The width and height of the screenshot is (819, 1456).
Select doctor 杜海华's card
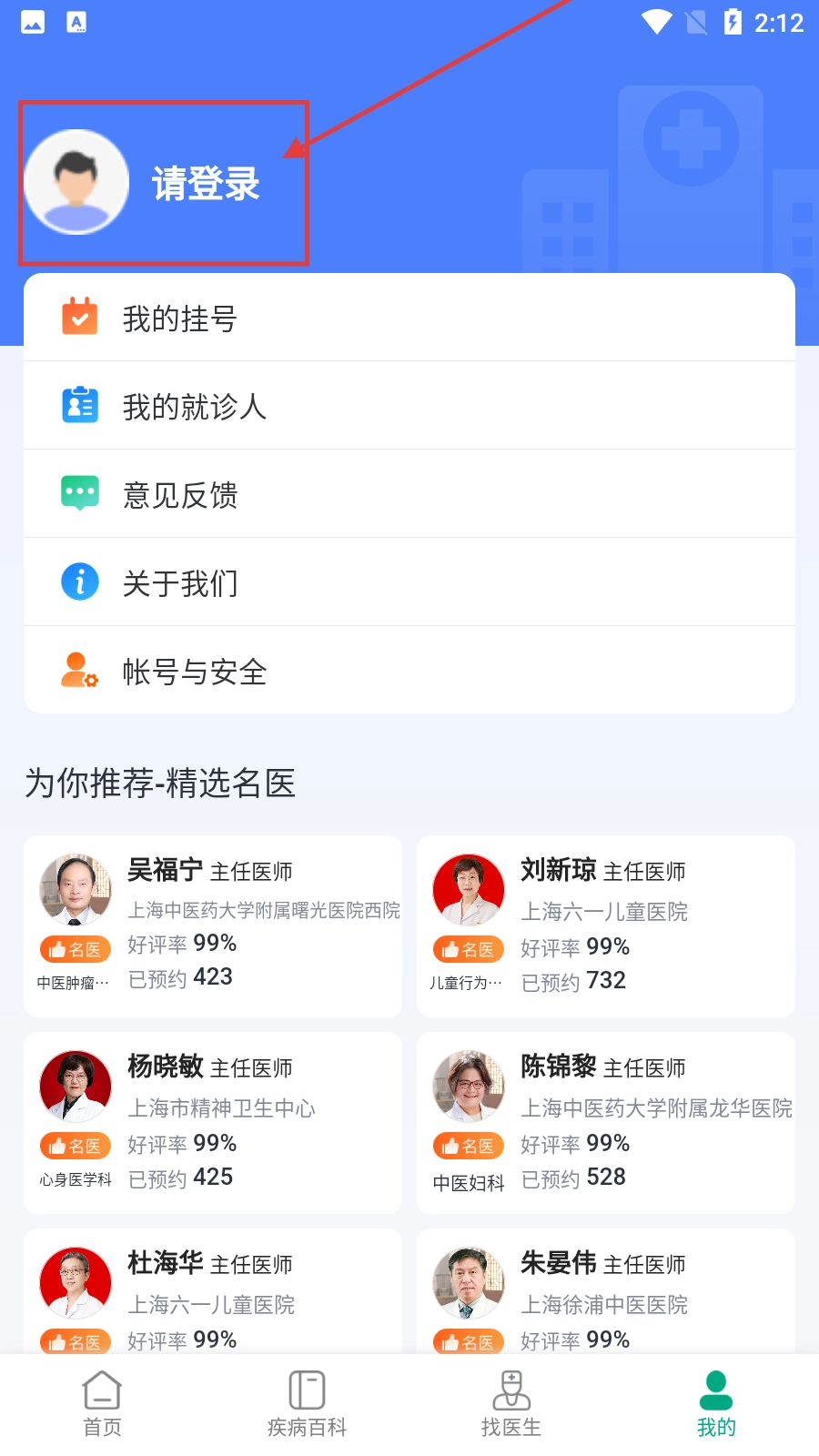(213, 1292)
